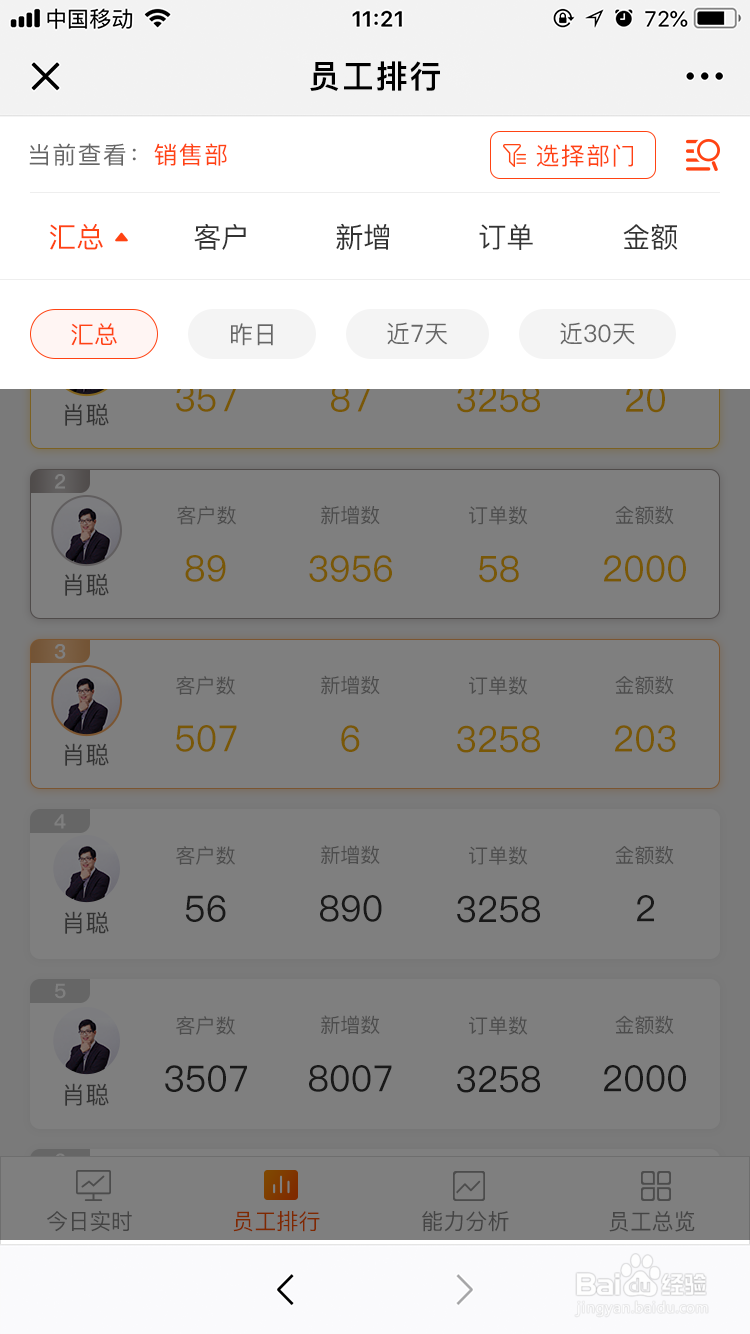Switch to the 近30天 filter
750x1334 pixels.
pos(596,334)
